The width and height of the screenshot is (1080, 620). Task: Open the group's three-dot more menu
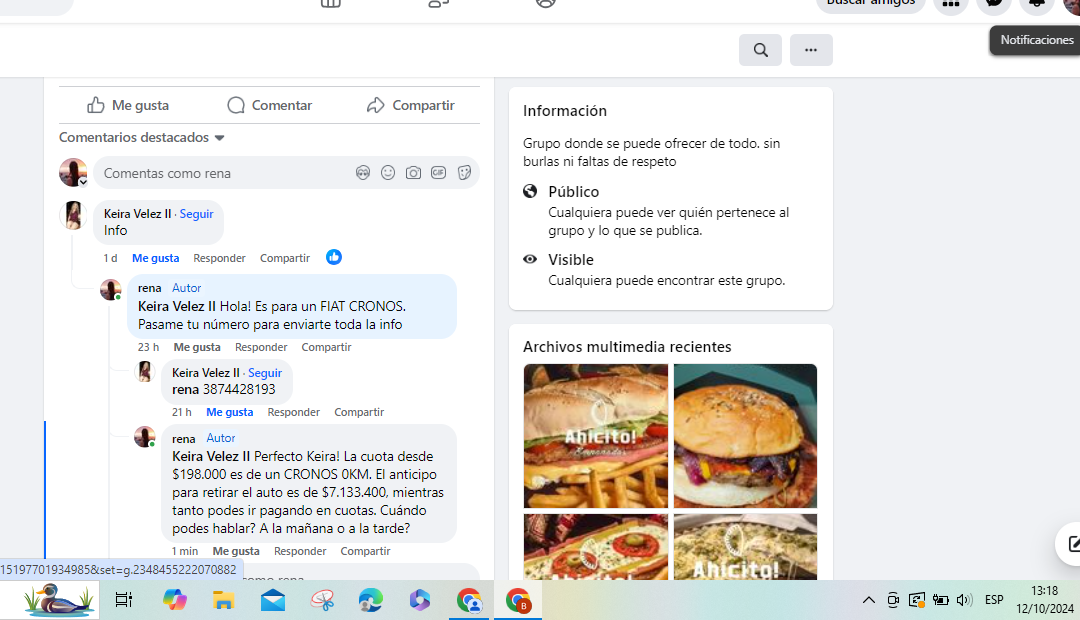click(x=811, y=50)
